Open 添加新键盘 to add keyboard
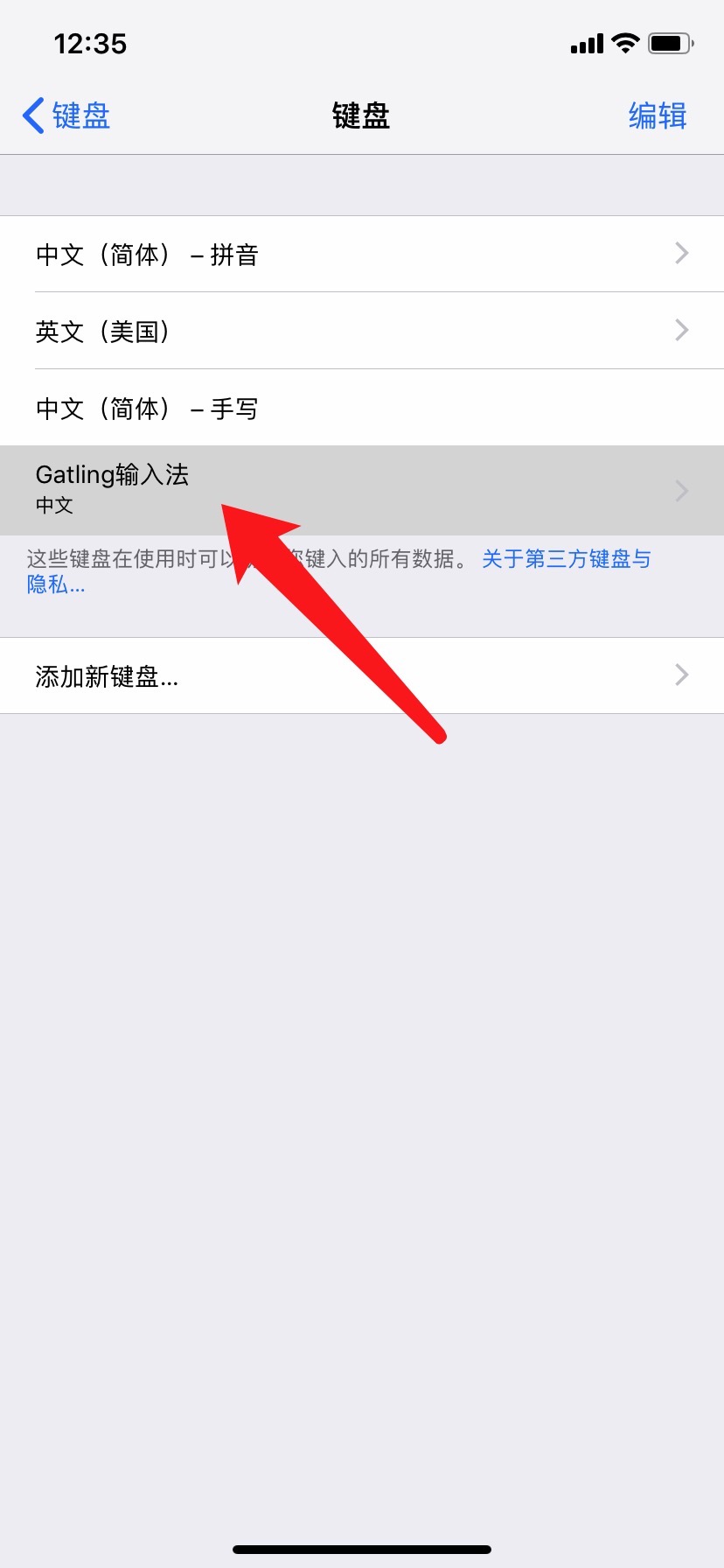 (362, 676)
